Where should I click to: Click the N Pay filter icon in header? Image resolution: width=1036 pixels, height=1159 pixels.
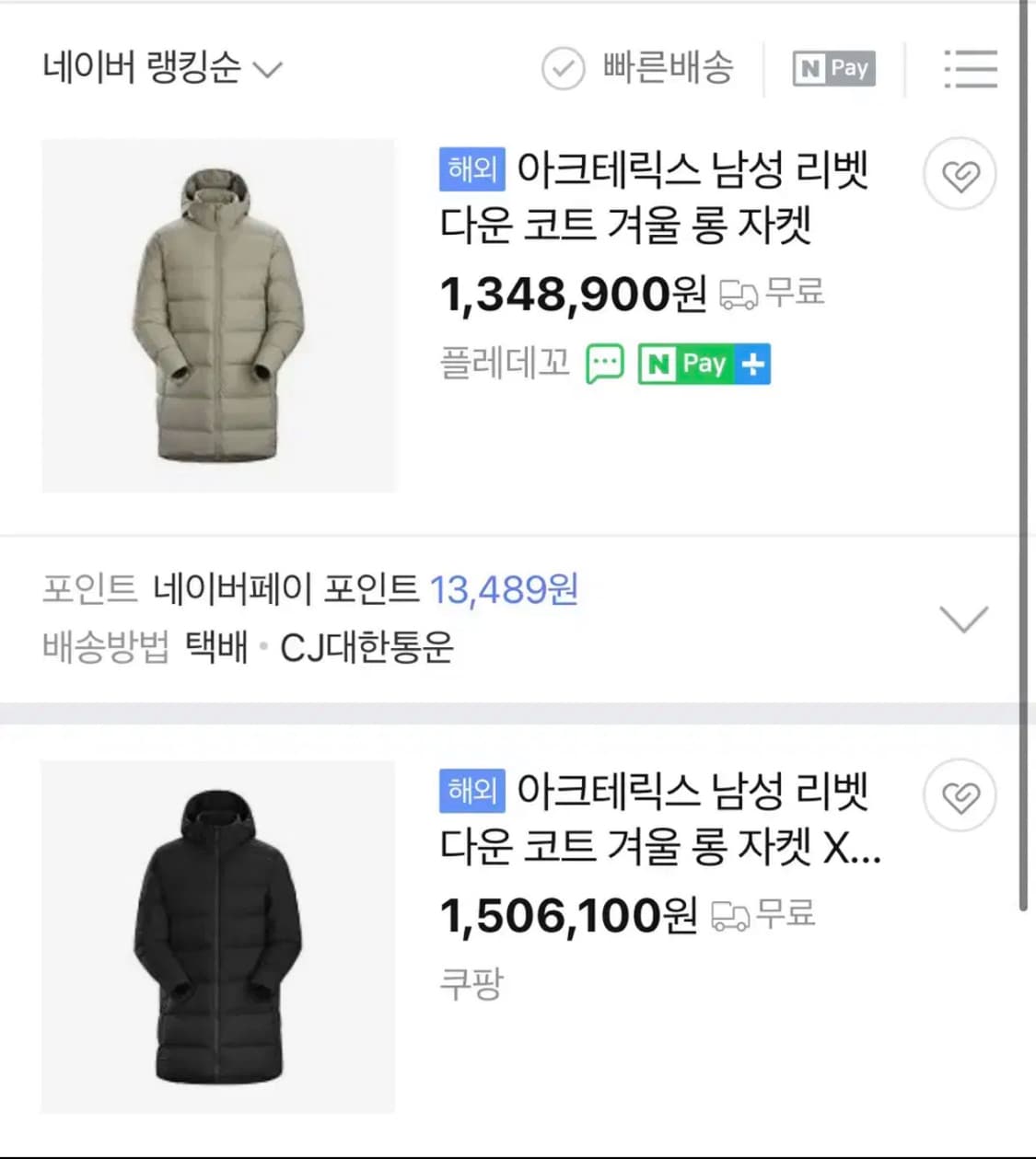pos(832,68)
